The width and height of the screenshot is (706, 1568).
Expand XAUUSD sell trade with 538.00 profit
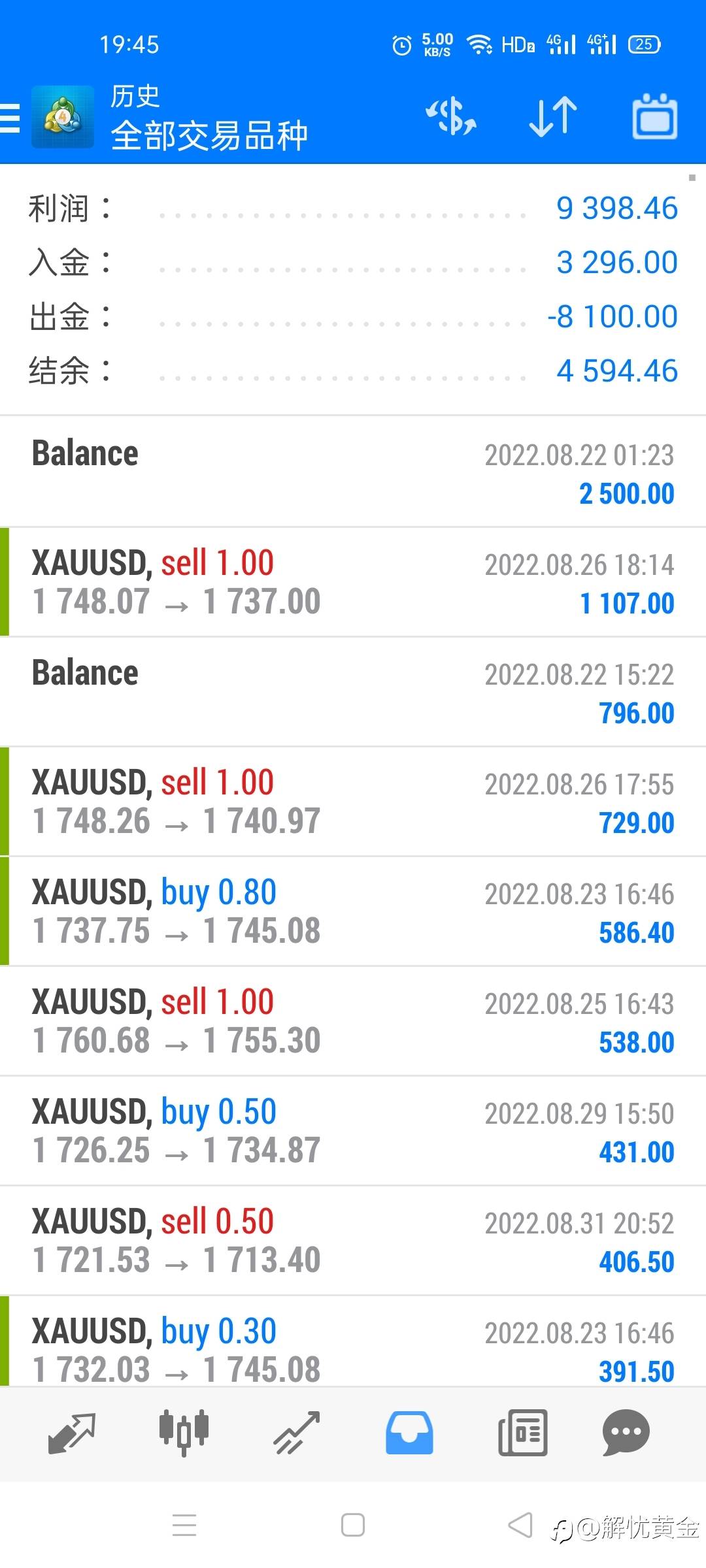point(353,1021)
